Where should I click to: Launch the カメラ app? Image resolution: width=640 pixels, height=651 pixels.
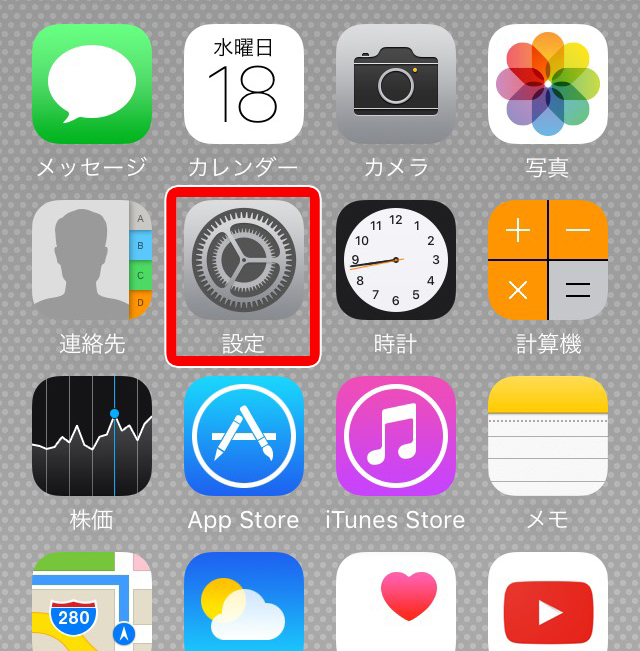[396, 84]
